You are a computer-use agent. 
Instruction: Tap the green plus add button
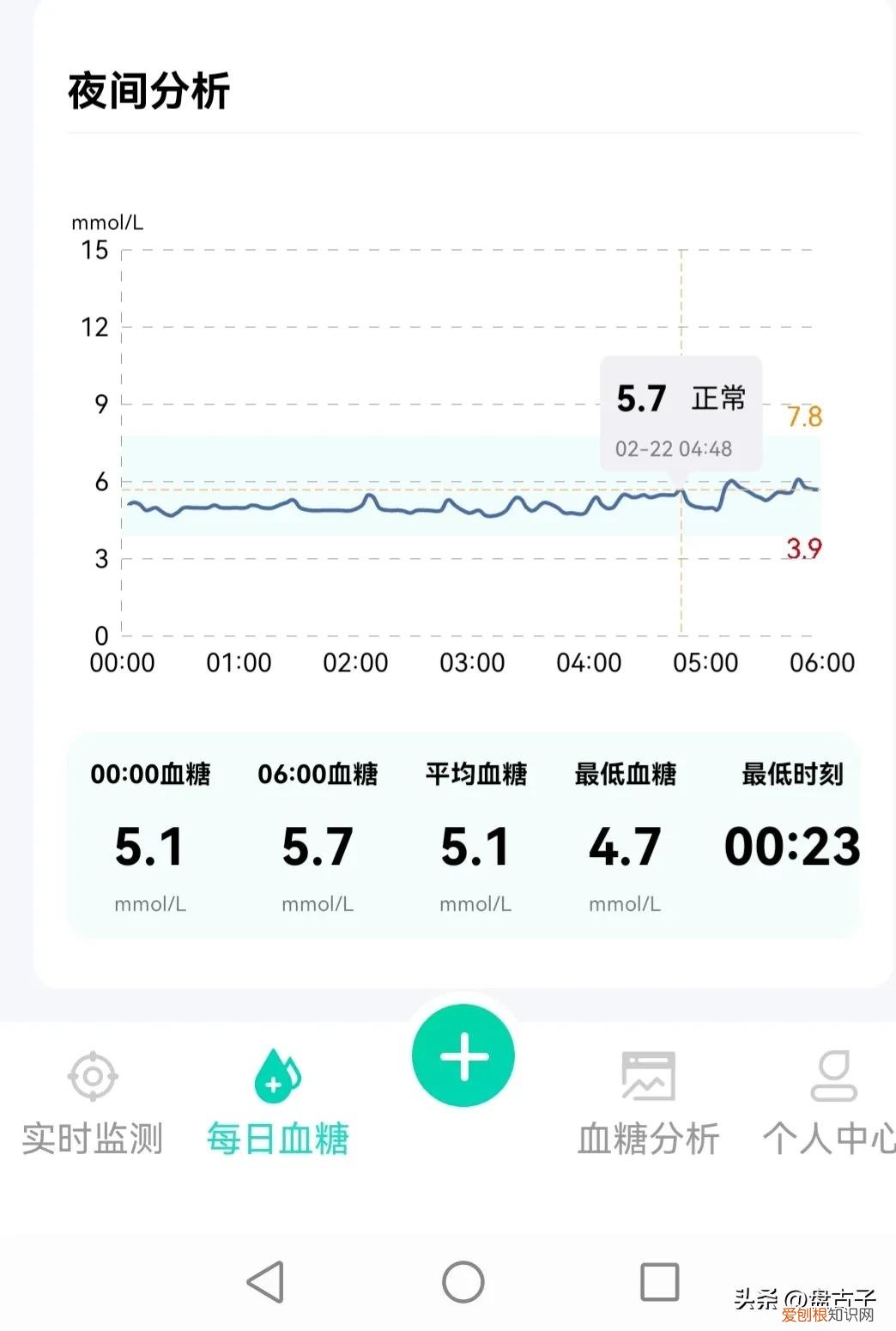(x=463, y=1054)
